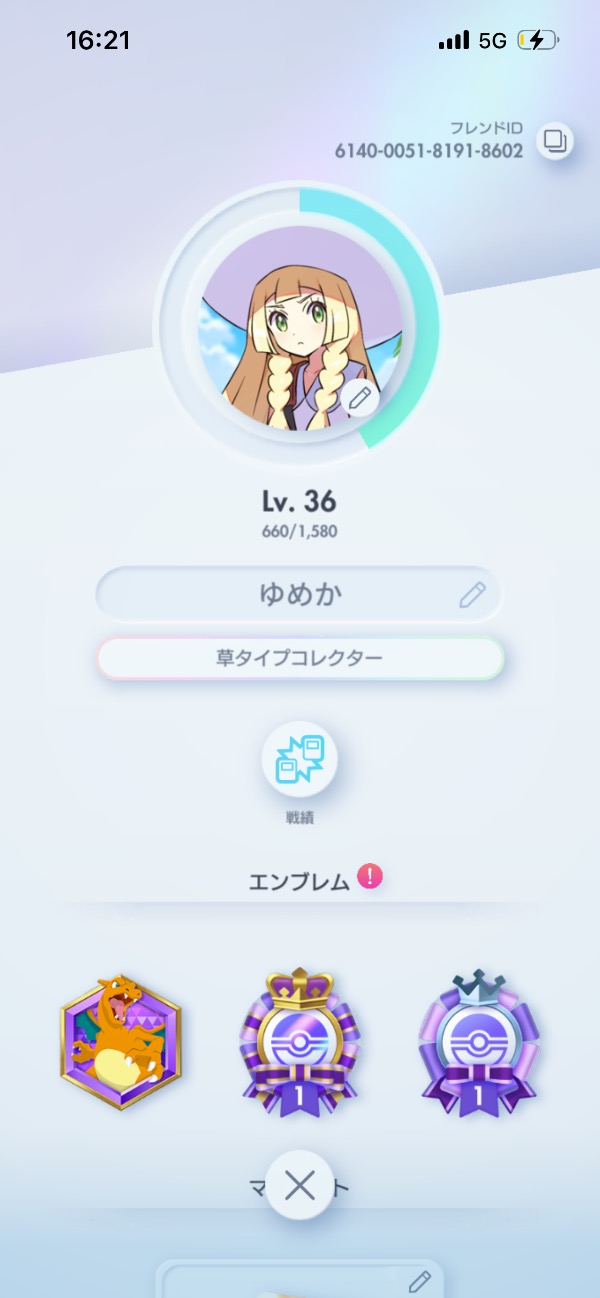This screenshot has width=600, height=1298.
Task: Copy the friend ID to clipboard
Action: point(554,140)
